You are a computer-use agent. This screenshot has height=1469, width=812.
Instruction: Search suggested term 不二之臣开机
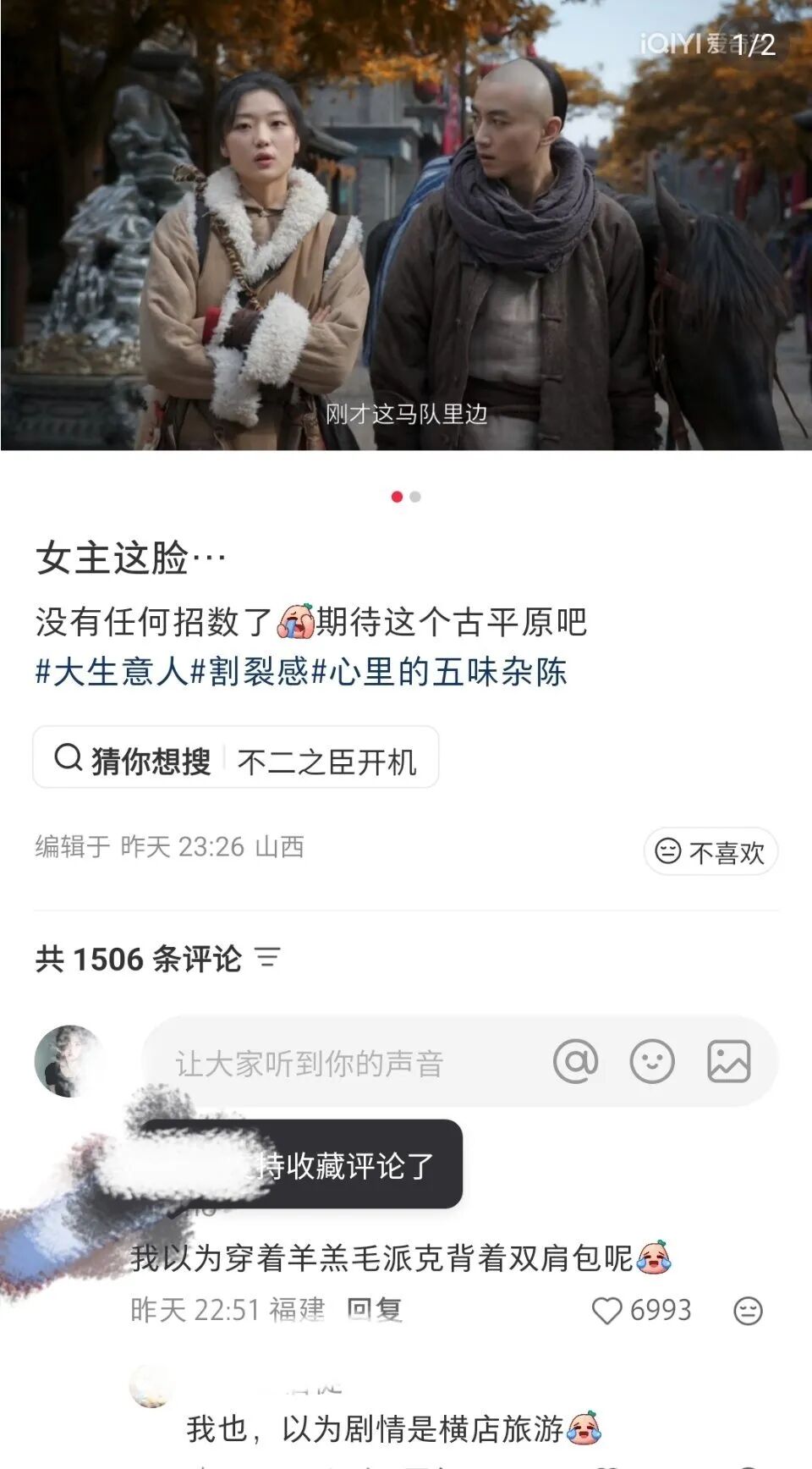point(326,762)
